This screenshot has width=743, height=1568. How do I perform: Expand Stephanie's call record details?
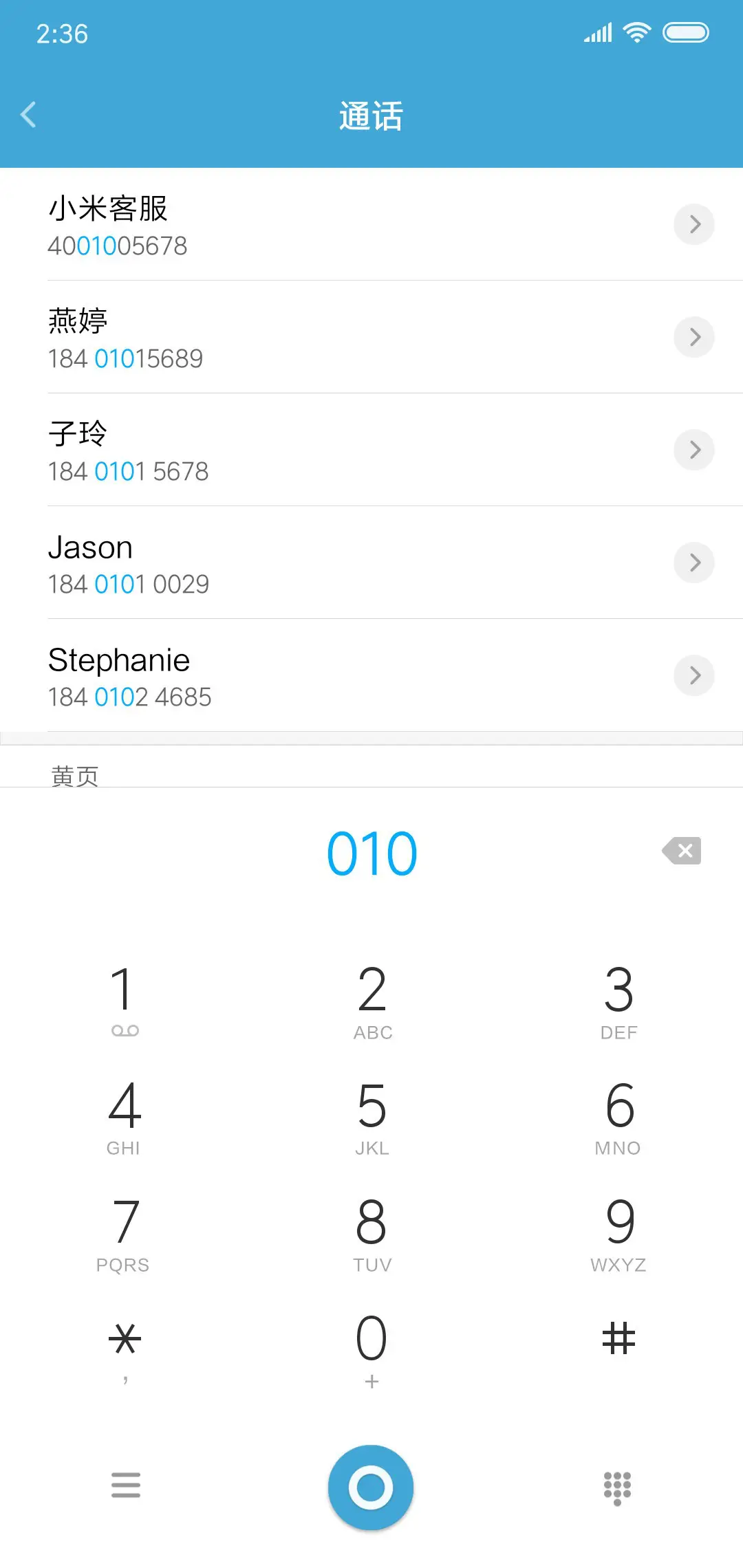(x=694, y=675)
